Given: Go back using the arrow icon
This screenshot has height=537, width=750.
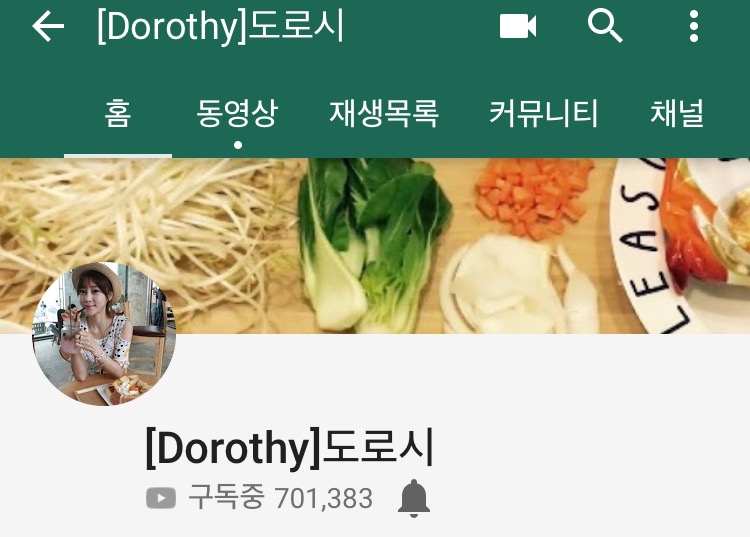Looking at the screenshot, I should [47, 27].
